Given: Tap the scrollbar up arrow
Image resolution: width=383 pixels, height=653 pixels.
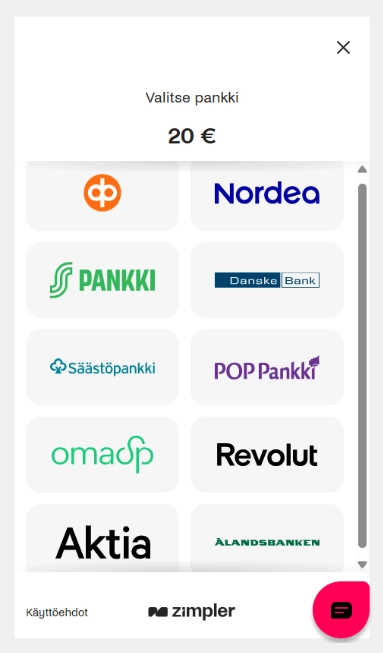Looking at the screenshot, I should (362, 169).
